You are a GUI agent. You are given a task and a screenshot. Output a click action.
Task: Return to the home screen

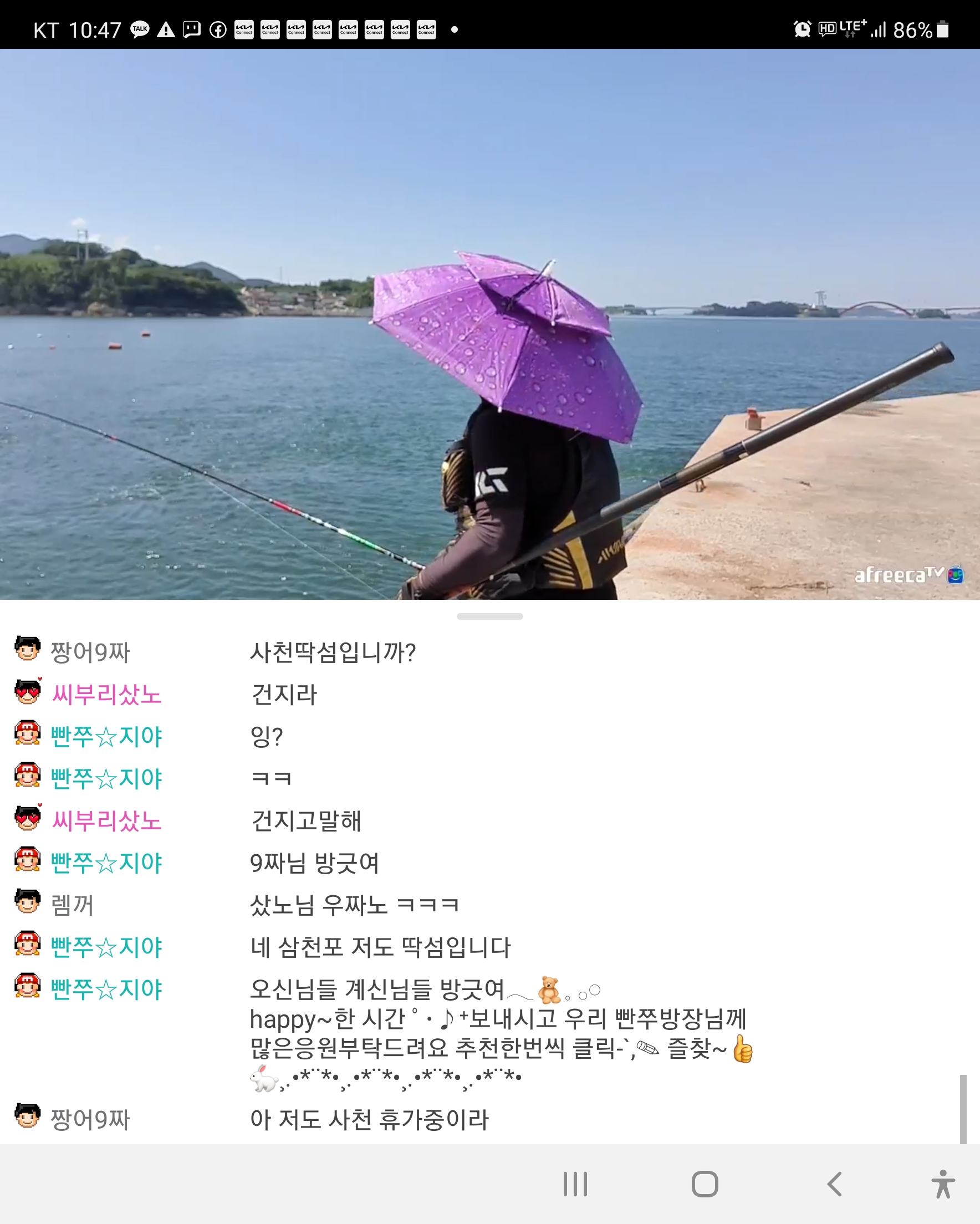coord(705,1184)
